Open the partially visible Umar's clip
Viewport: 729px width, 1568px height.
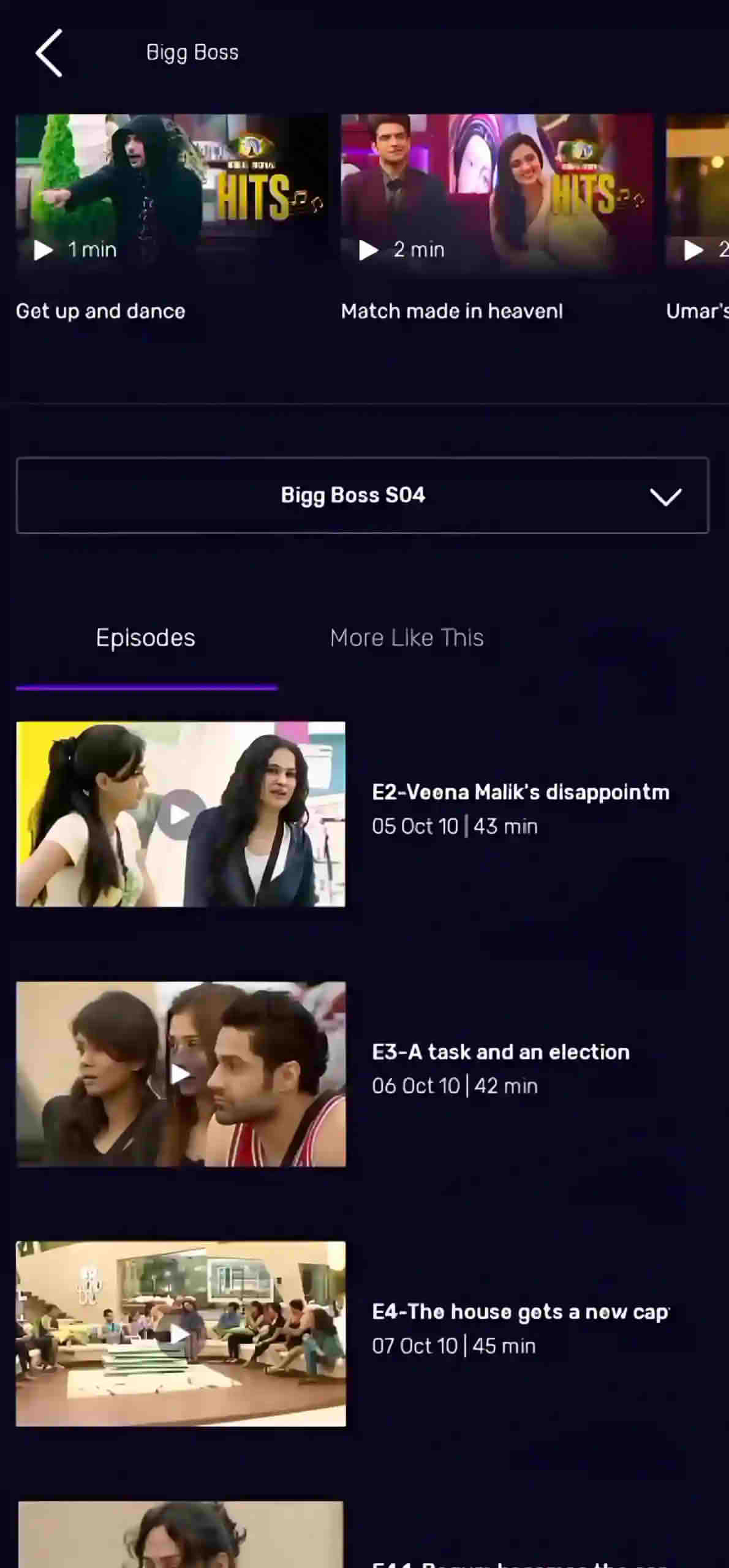pos(698,193)
